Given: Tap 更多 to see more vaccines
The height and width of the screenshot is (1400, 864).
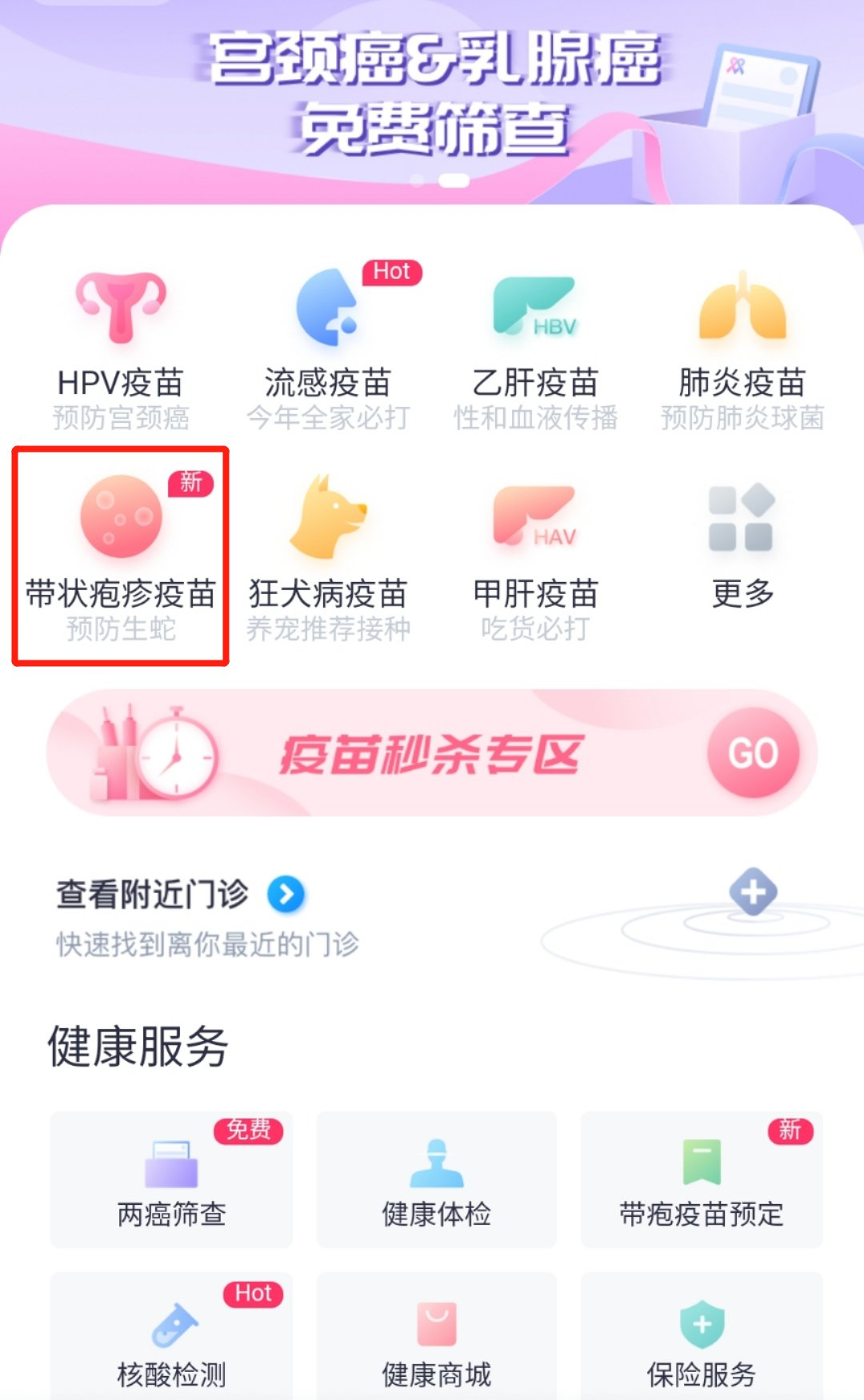Looking at the screenshot, I should point(742,544).
